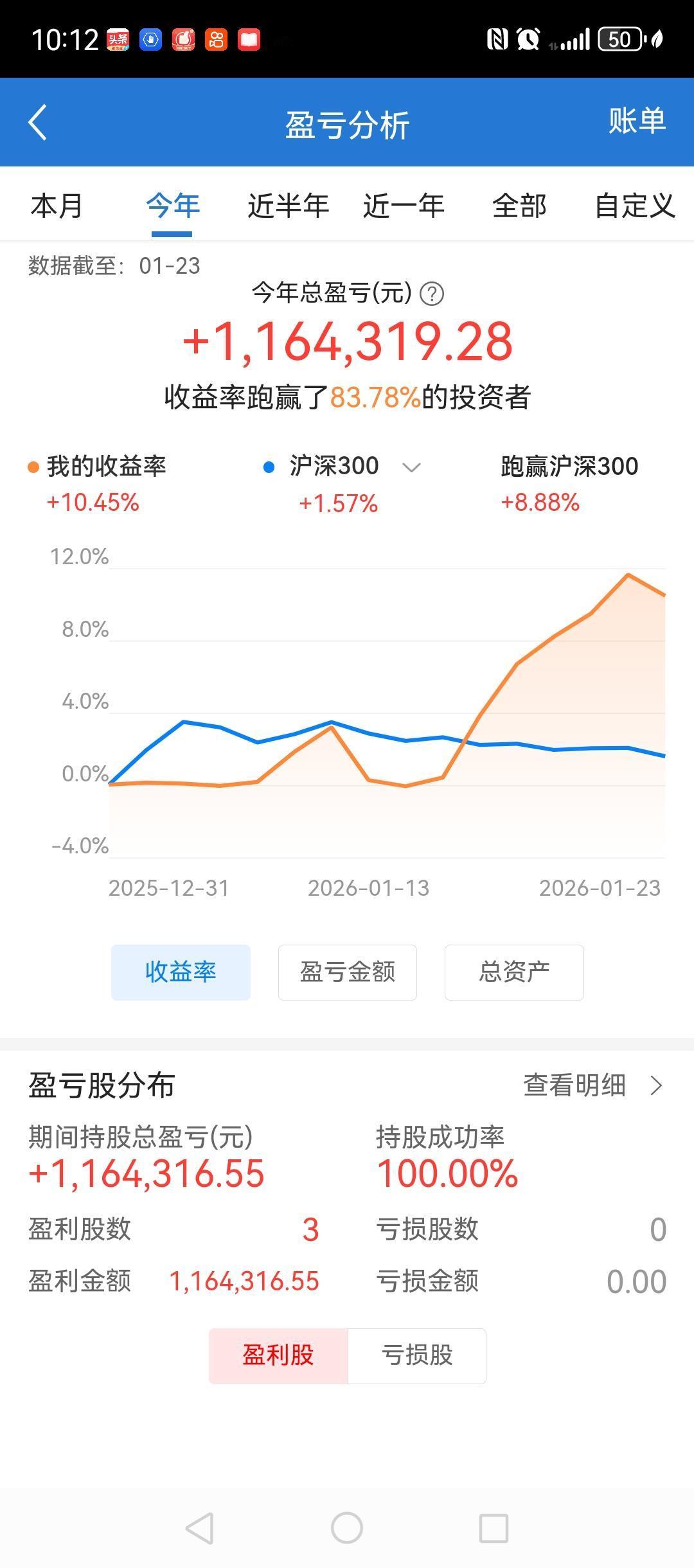This screenshot has height=1568, width=694.
Task: Switch to the 近半年 tab
Action: click(288, 206)
